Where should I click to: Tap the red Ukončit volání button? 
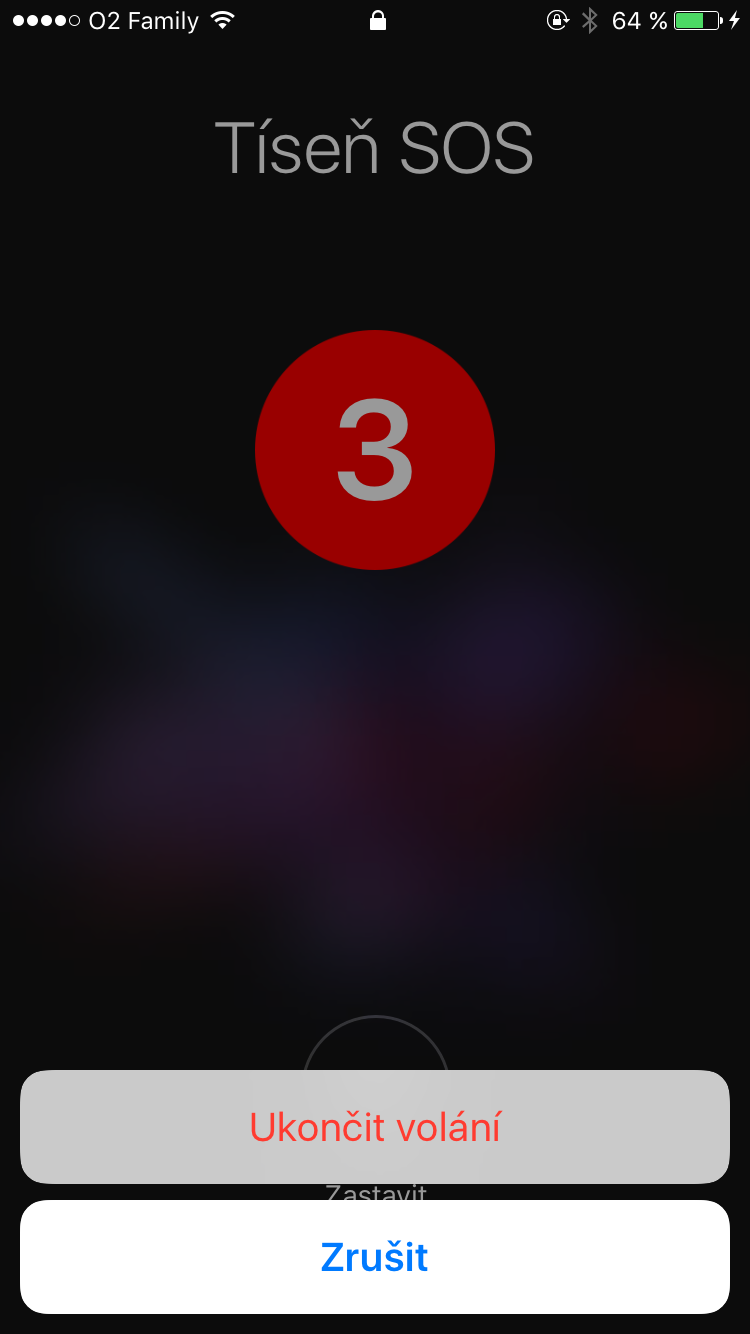pos(375,1127)
